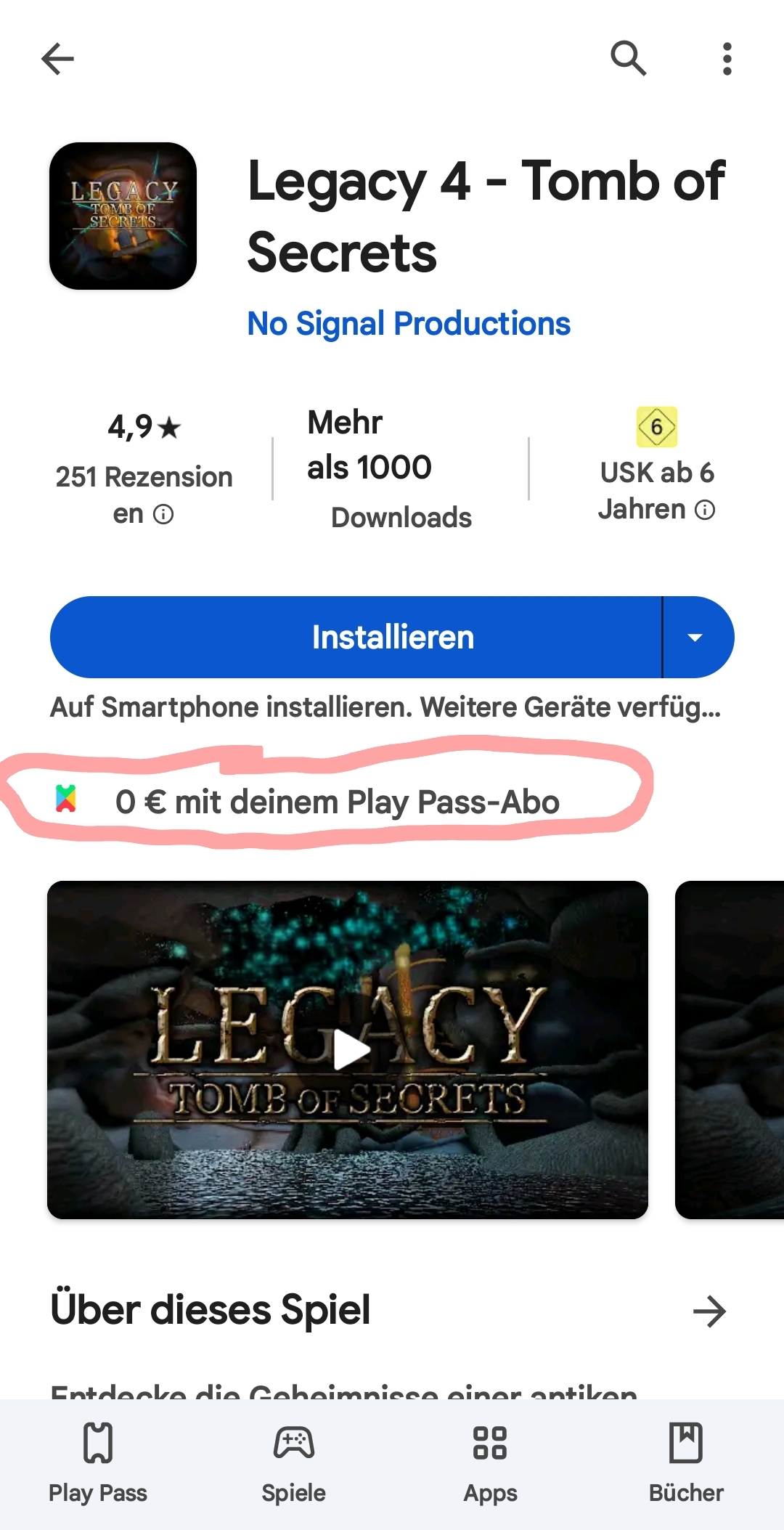Image resolution: width=784 pixels, height=1530 pixels.
Task: Tap the Installieren button
Action: click(x=356, y=637)
